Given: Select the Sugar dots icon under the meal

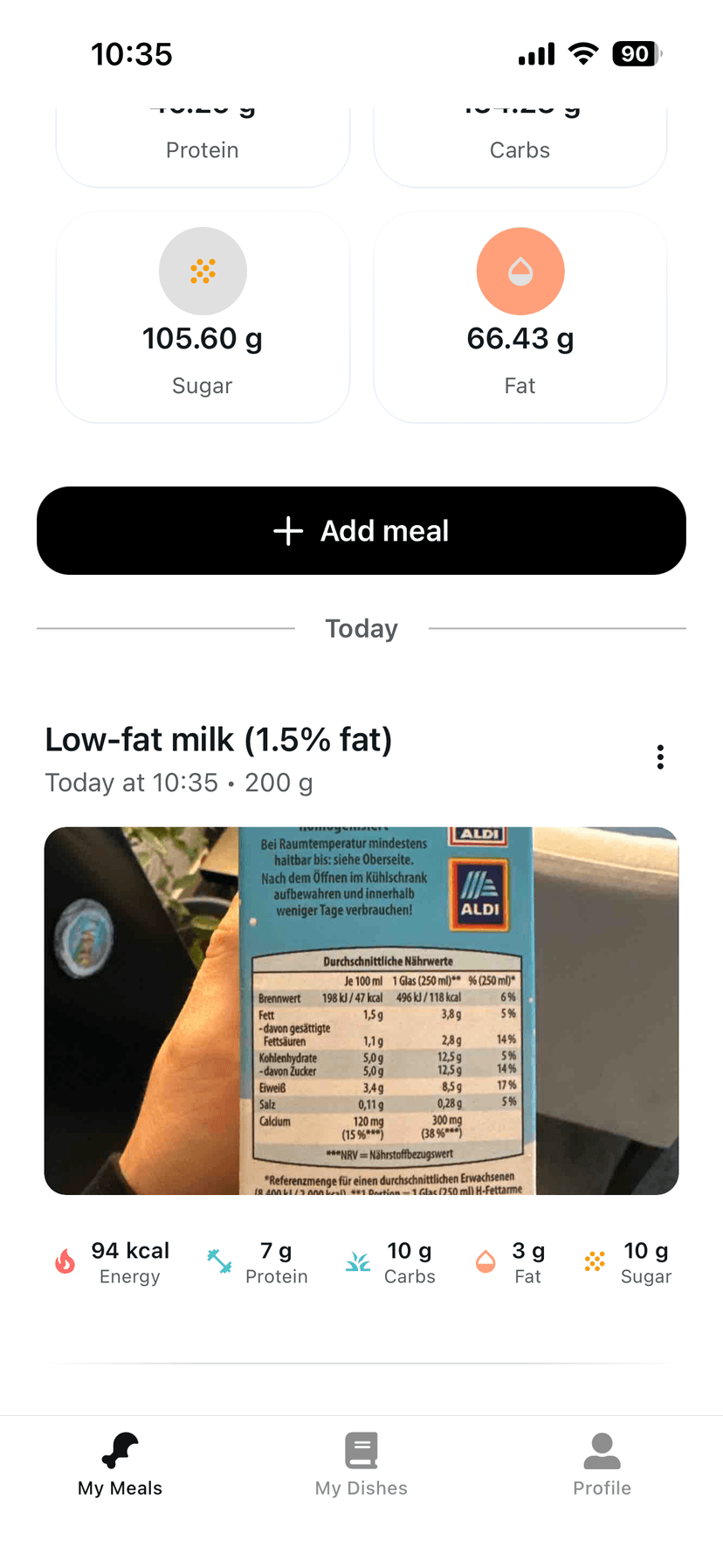Looking at the screenshot, I should (595, 1261).
